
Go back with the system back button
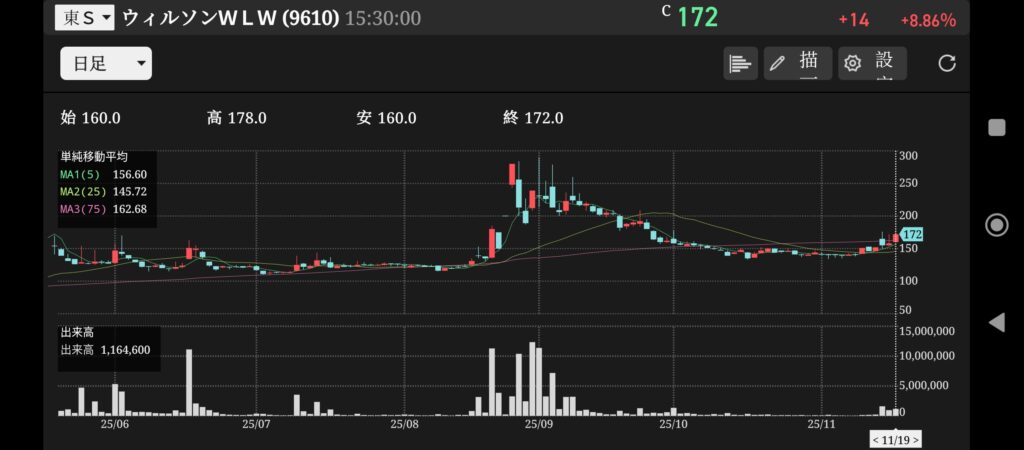click(x=996, y=322)
